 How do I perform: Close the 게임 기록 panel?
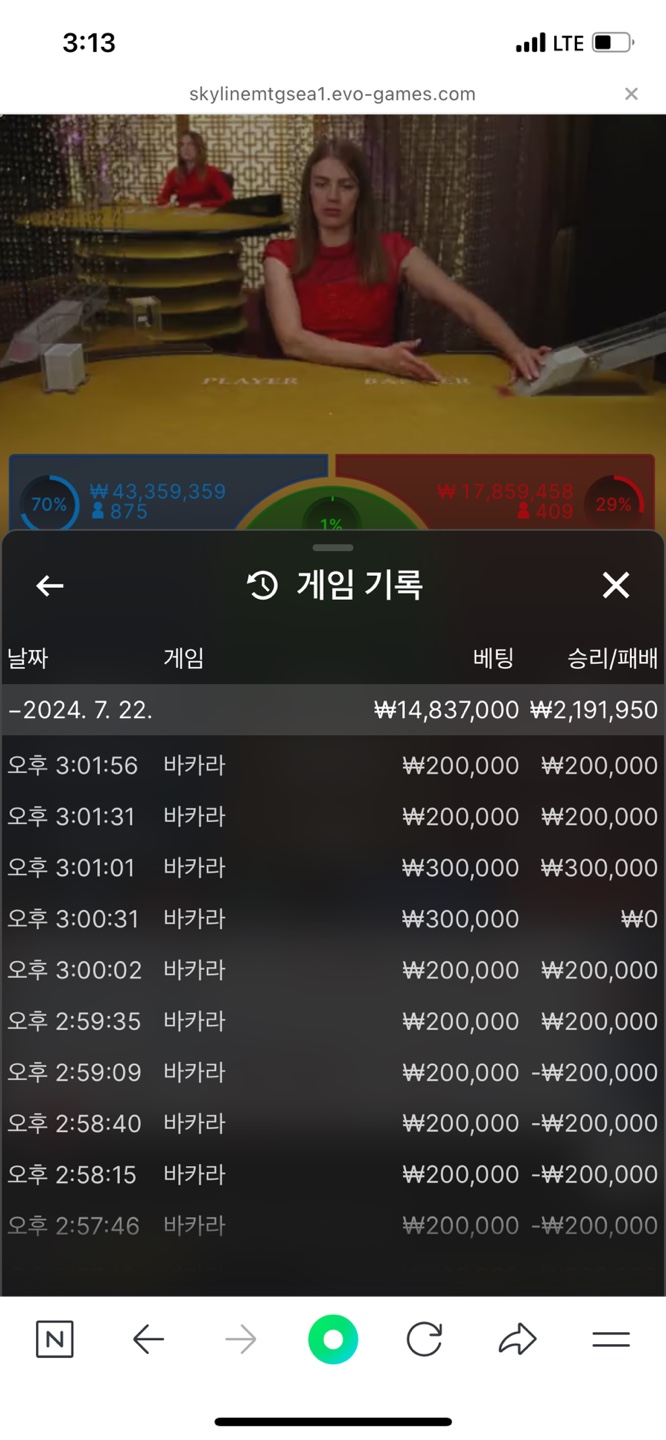[615, 585]
